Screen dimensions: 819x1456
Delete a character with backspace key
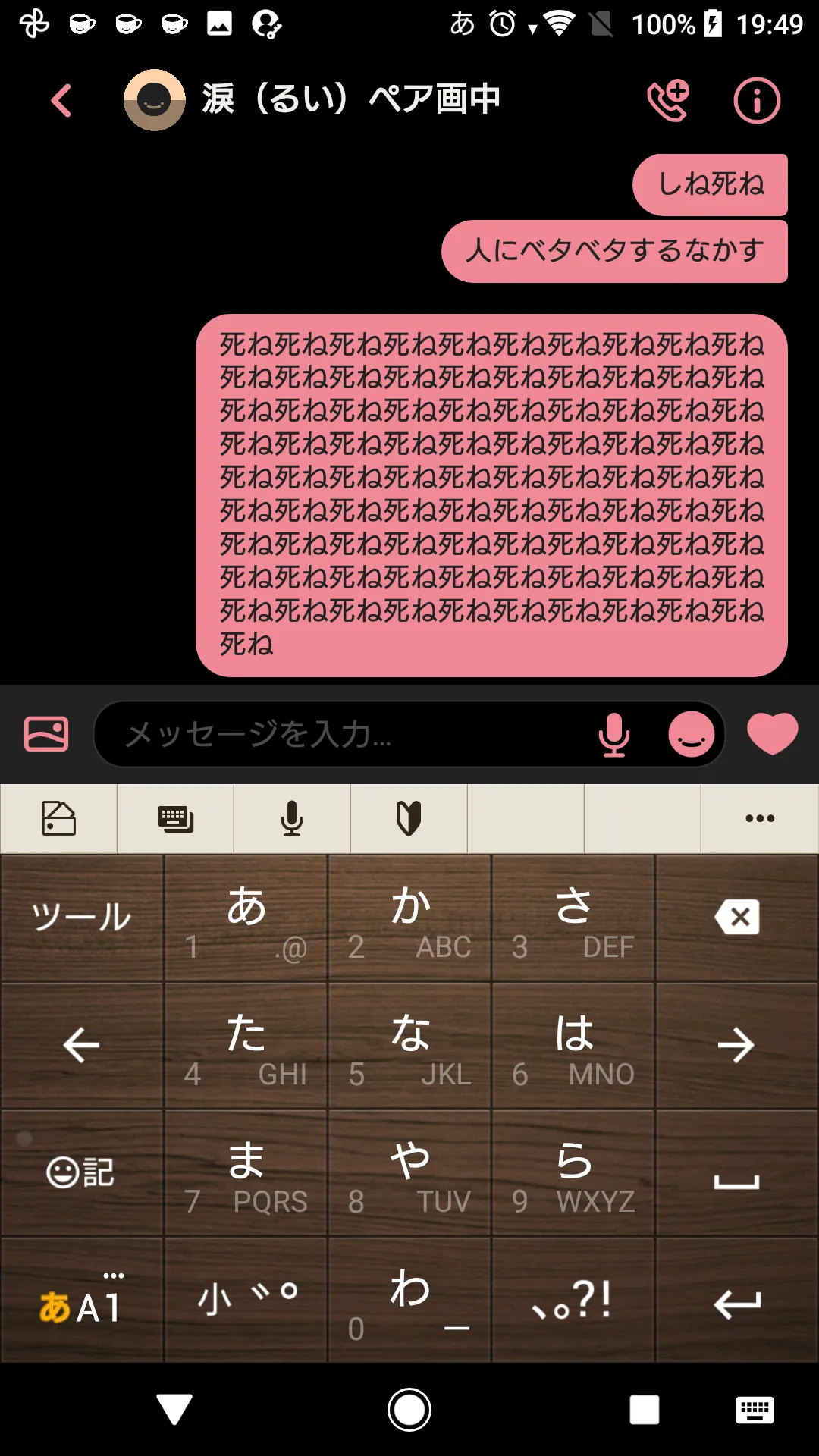(737, 918)
